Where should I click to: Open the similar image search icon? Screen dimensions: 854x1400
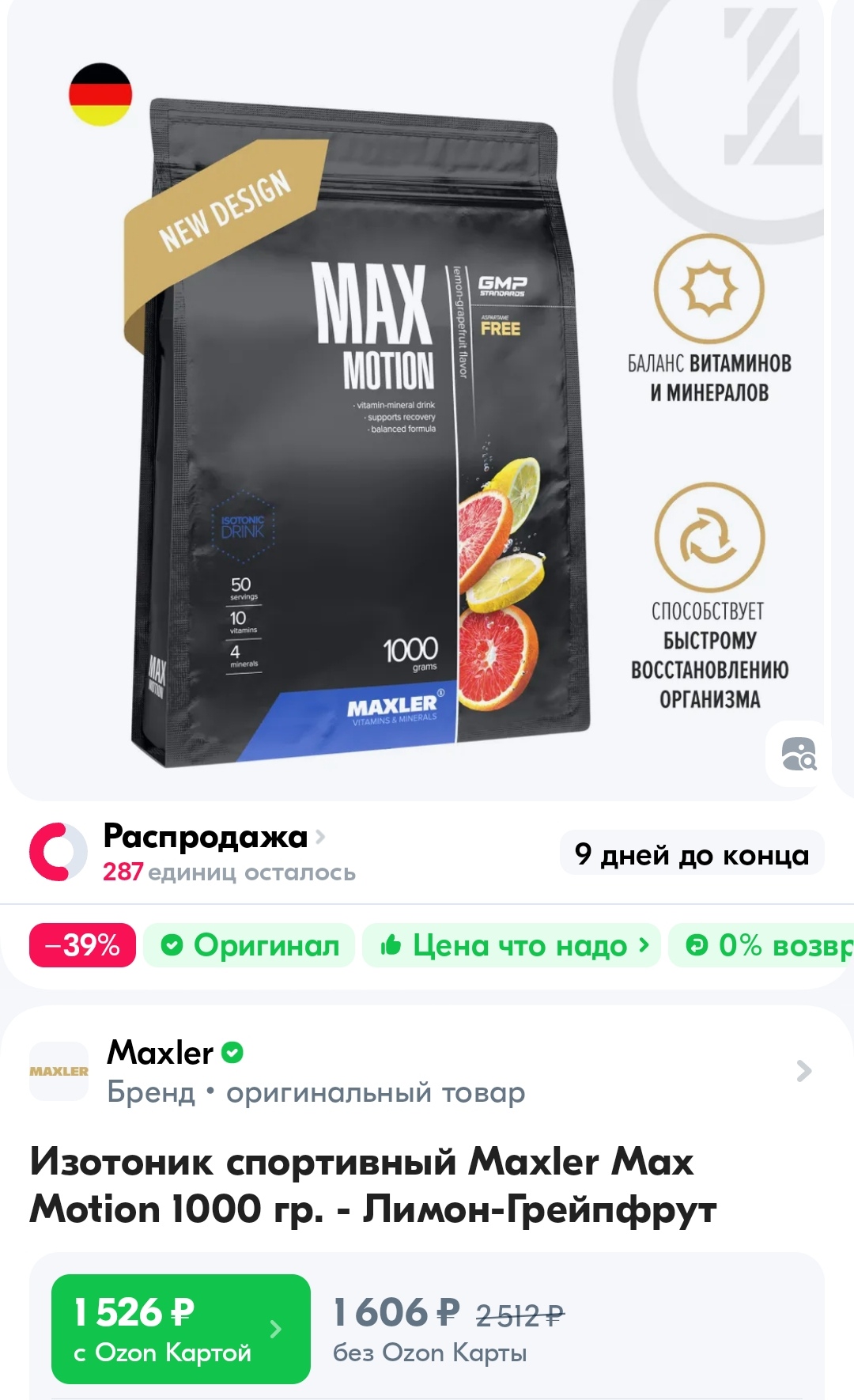[799, 754]
